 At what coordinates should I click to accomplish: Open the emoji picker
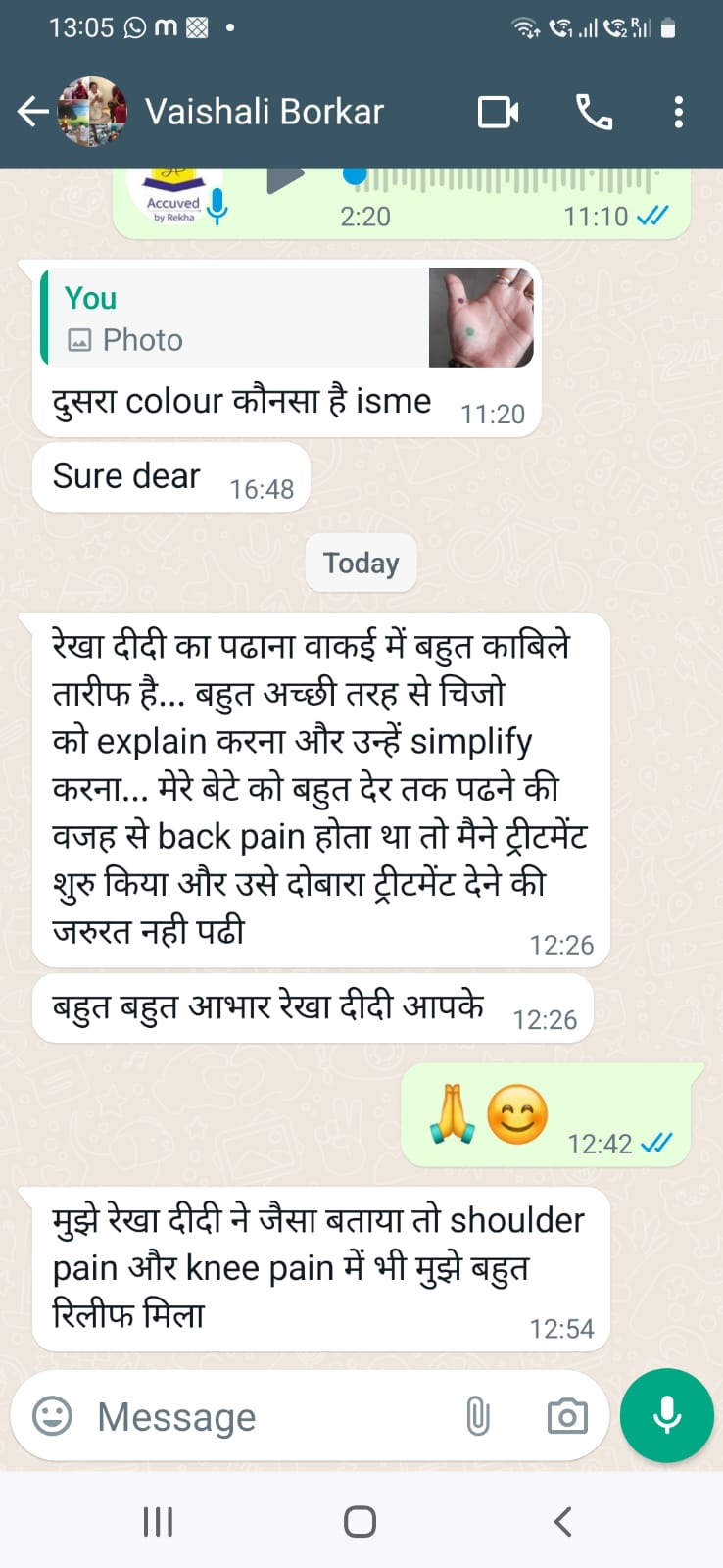pyautogui.click(x=52, y=1416)
